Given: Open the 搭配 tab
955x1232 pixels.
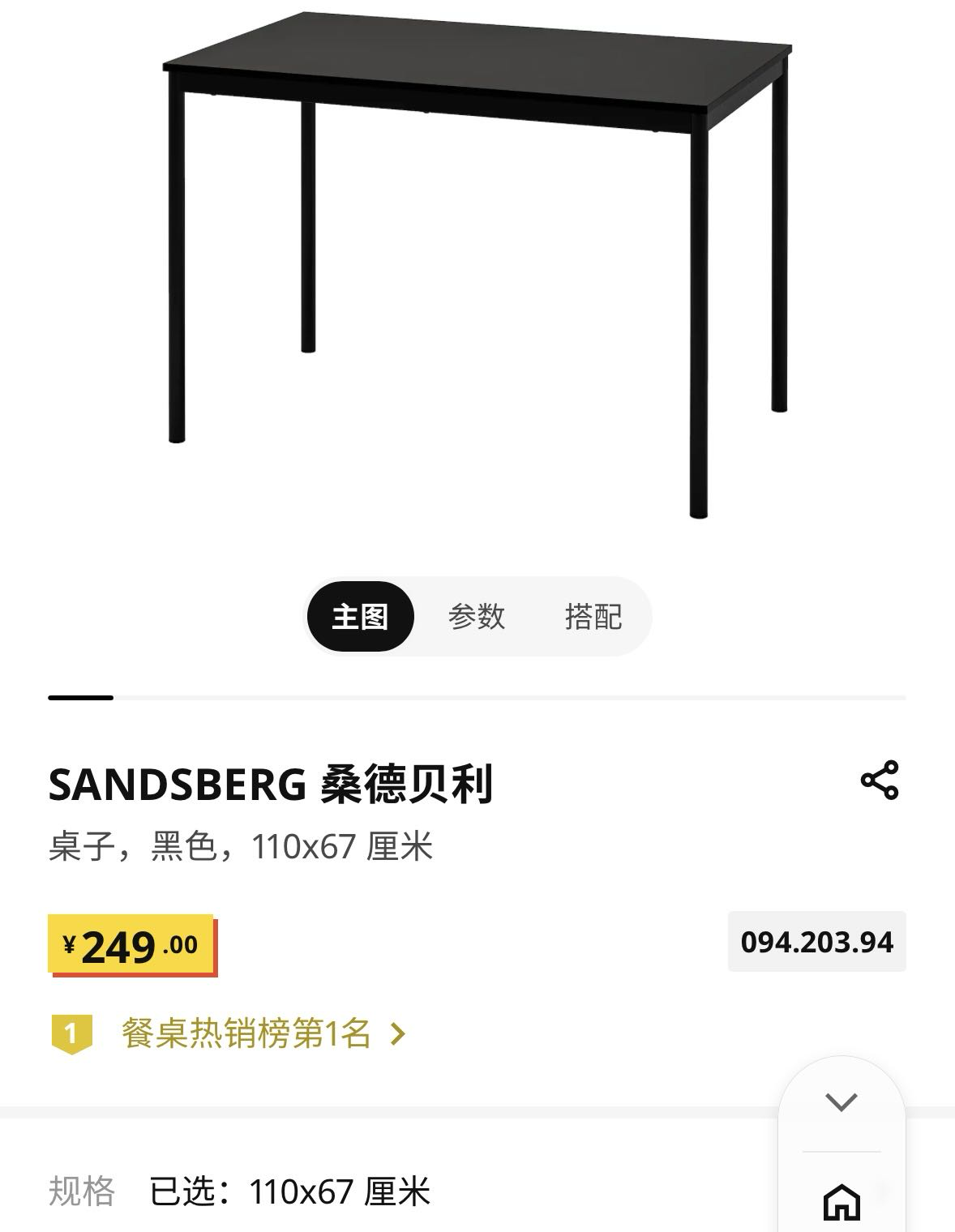Looking at the screenshot, I should (593, 617).
